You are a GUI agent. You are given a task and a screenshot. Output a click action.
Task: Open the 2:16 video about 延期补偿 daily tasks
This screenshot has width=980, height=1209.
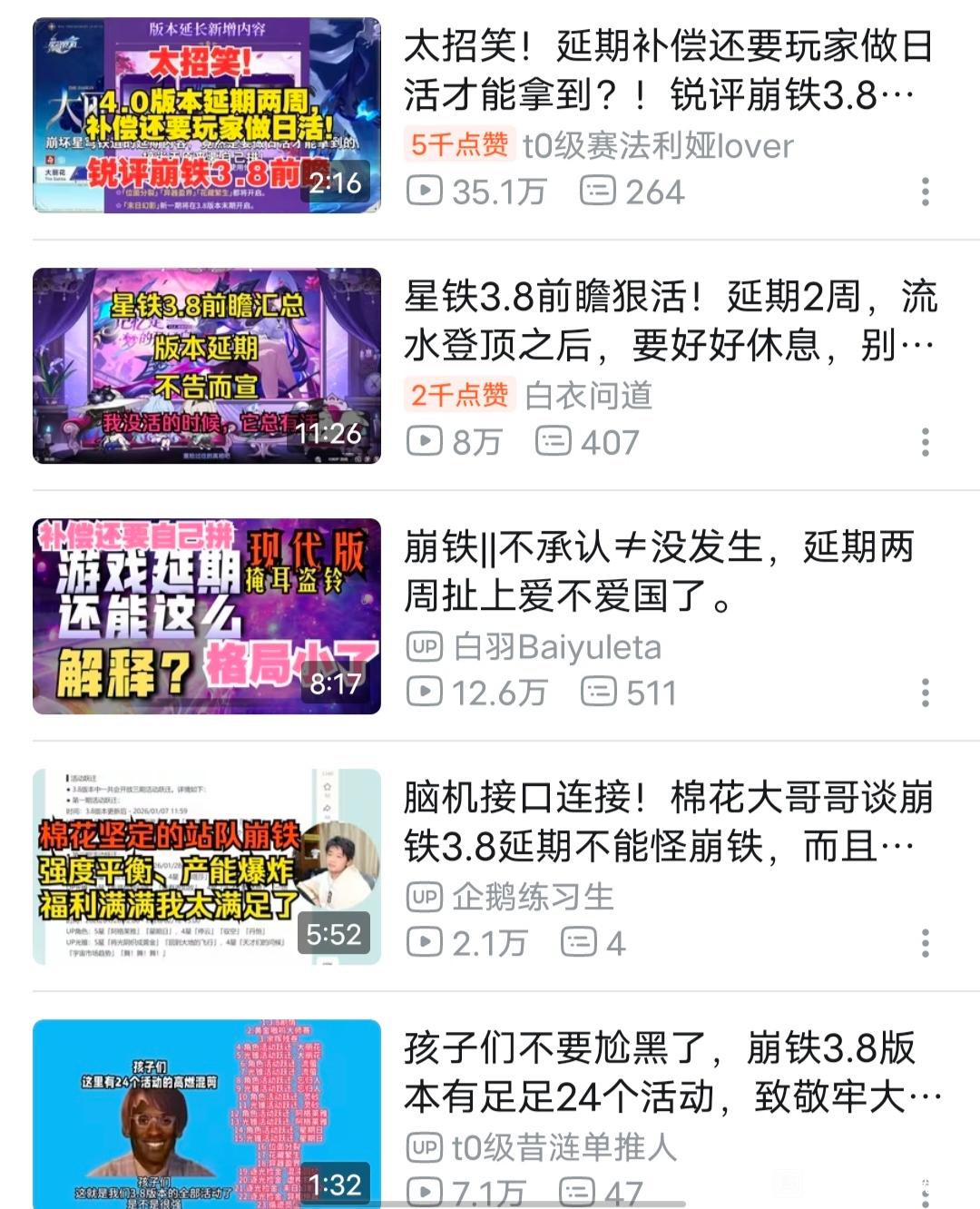pyautogui.click(x=207, y=115)
